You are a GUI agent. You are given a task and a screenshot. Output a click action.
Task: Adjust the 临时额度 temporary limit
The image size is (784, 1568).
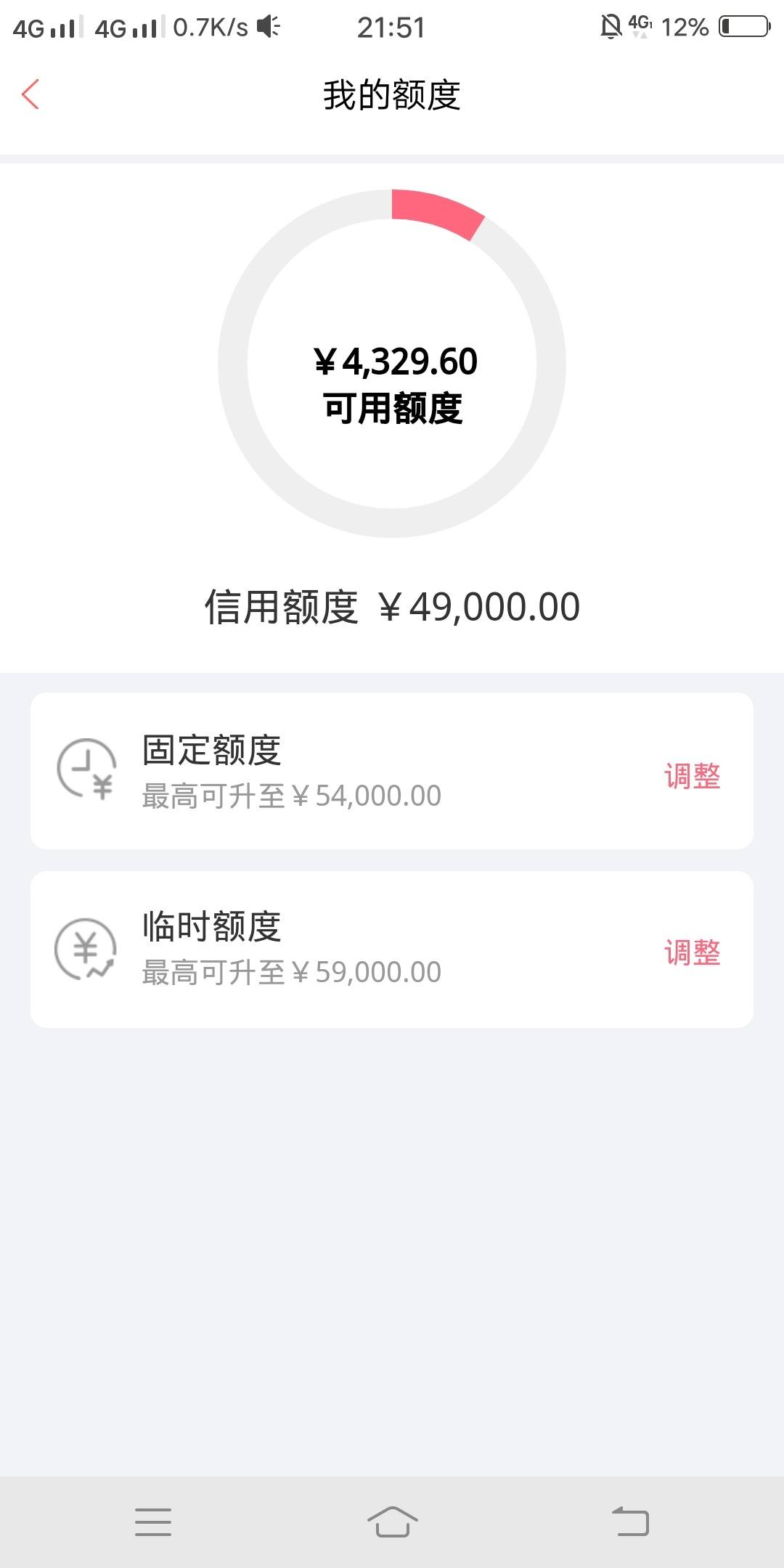pos(692,952)
